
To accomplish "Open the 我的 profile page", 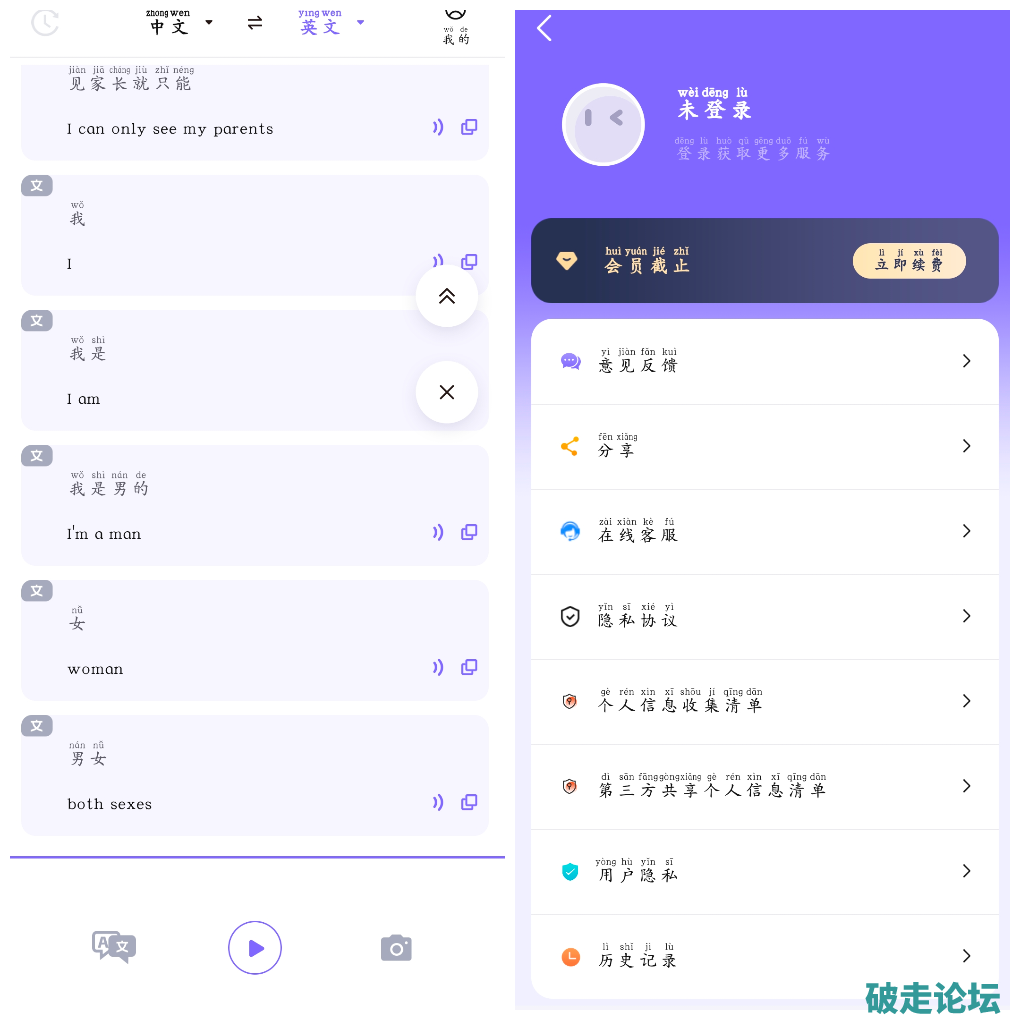I will 456,25.
